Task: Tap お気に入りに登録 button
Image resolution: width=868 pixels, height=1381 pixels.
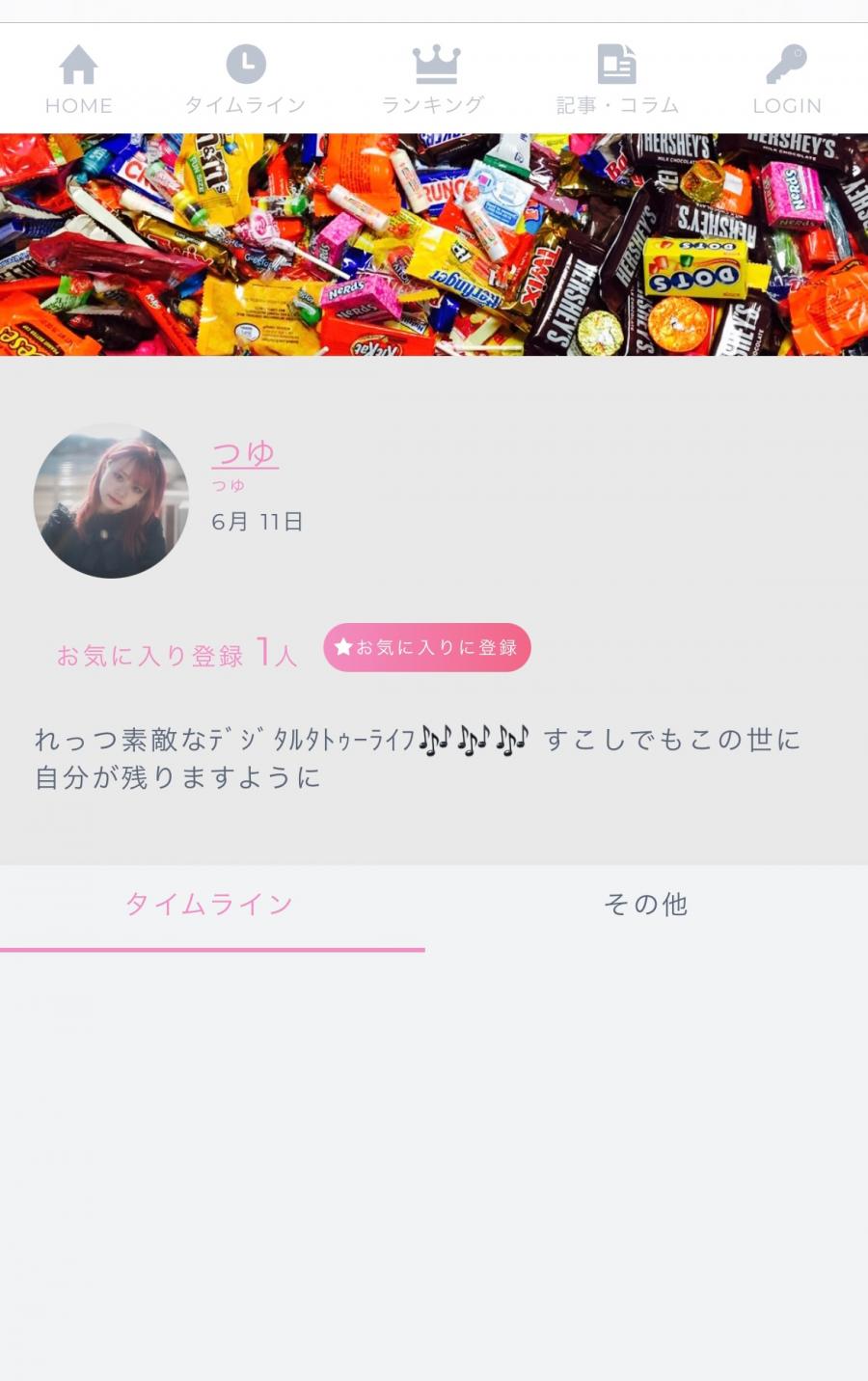Action: (x=427, y=647)
